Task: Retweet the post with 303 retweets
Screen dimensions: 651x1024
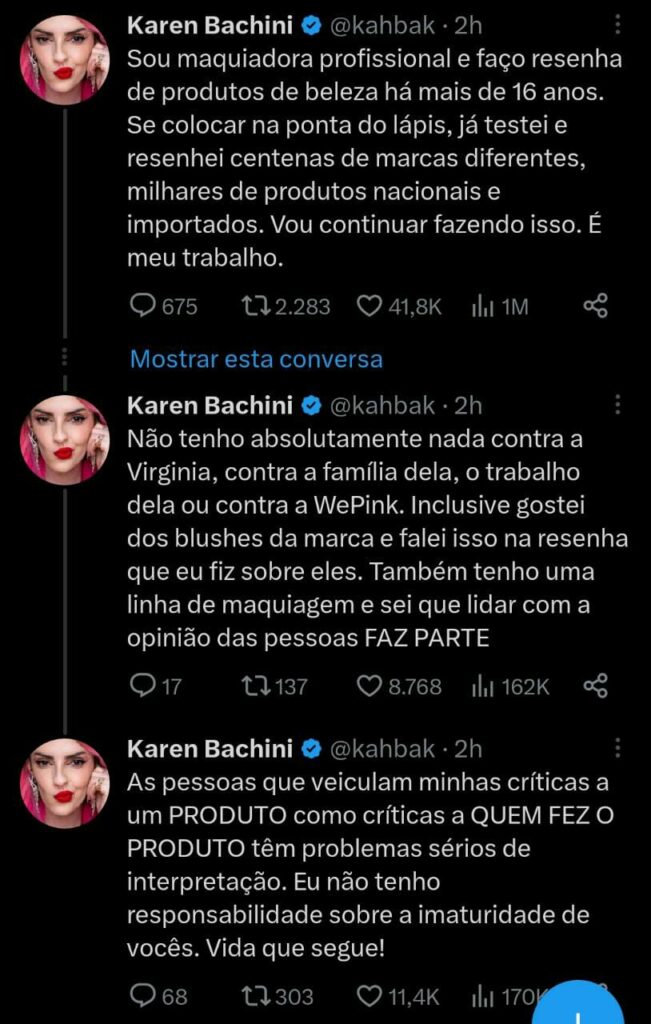Action: pos(255,996)
